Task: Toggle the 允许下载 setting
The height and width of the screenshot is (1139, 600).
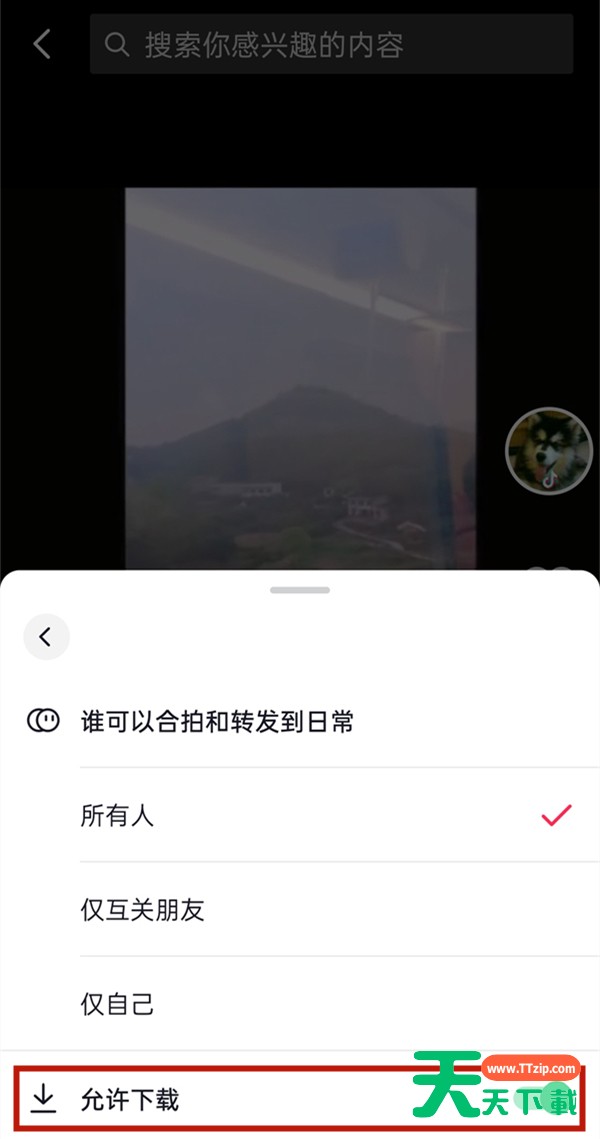Action: tap(299, 1099)
